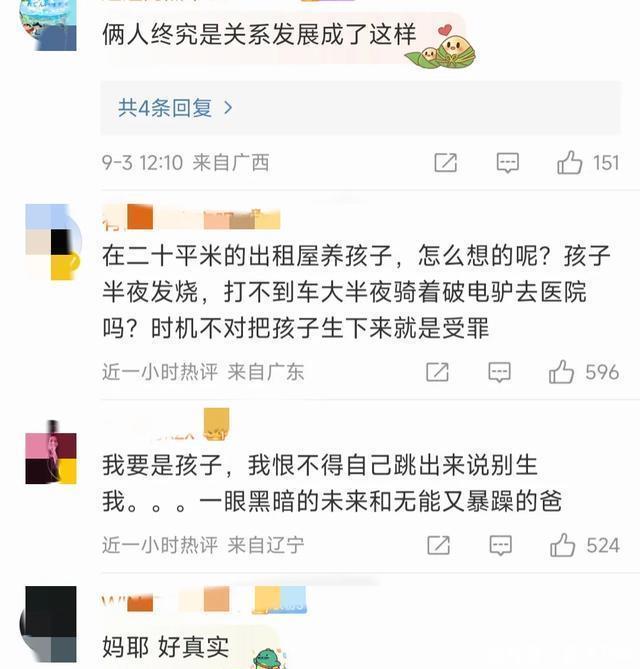Image resolution: width=640 pixels, height=669 pixels.
Task: Reply to the 广东 comment about 出租屋
Action: click(x=499, y=372)
